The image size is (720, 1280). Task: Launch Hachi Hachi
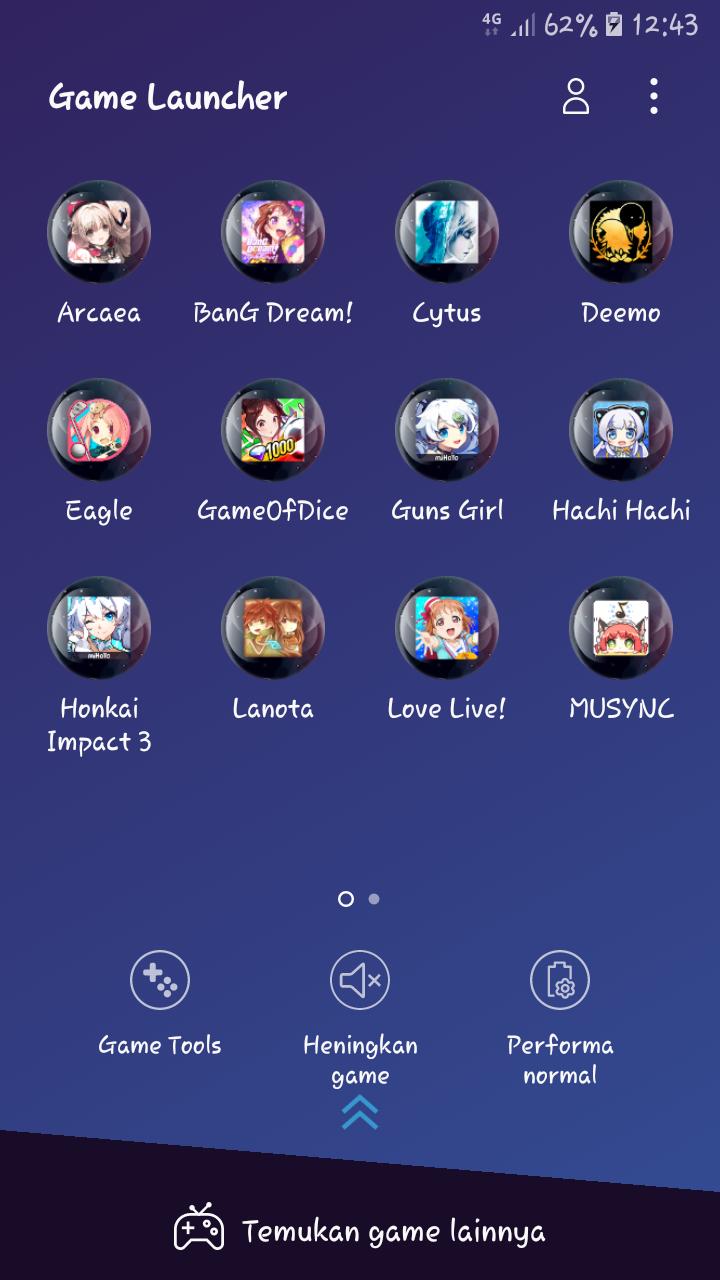621,430
